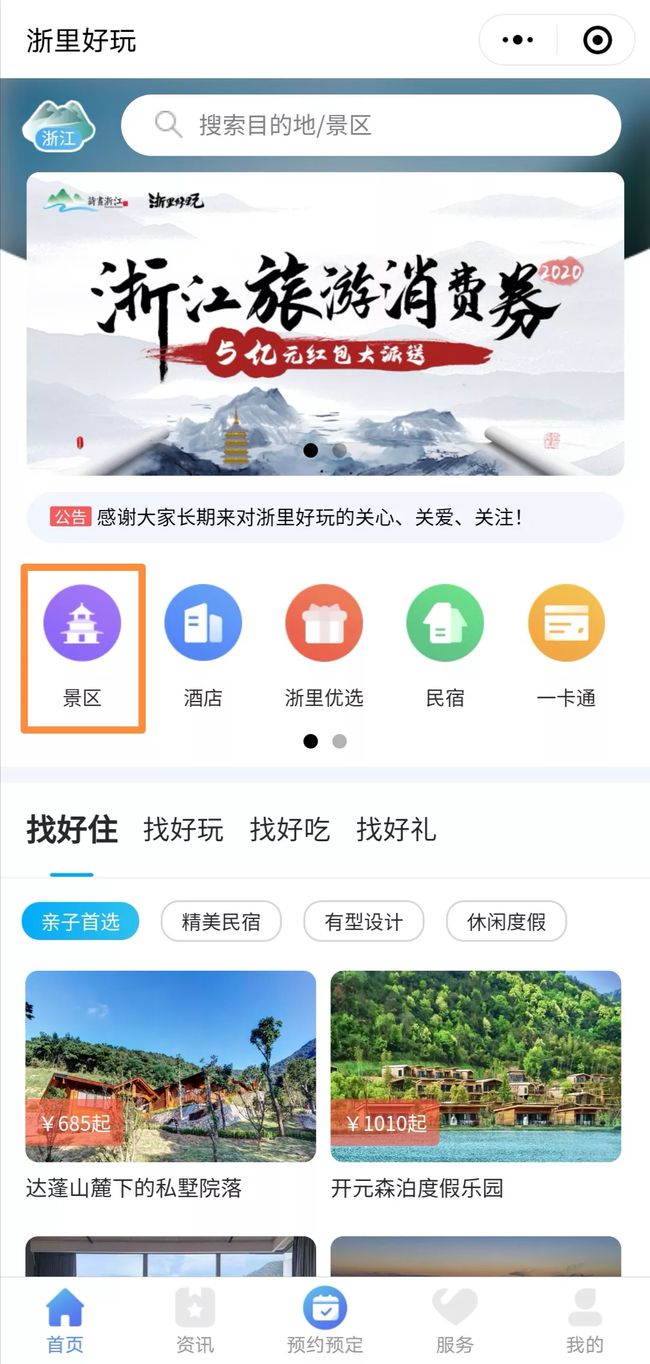This screenshot has height=1364, width=650.
Task: Tap the 搜索目的地/景区 search box
Action: (371, 125)
